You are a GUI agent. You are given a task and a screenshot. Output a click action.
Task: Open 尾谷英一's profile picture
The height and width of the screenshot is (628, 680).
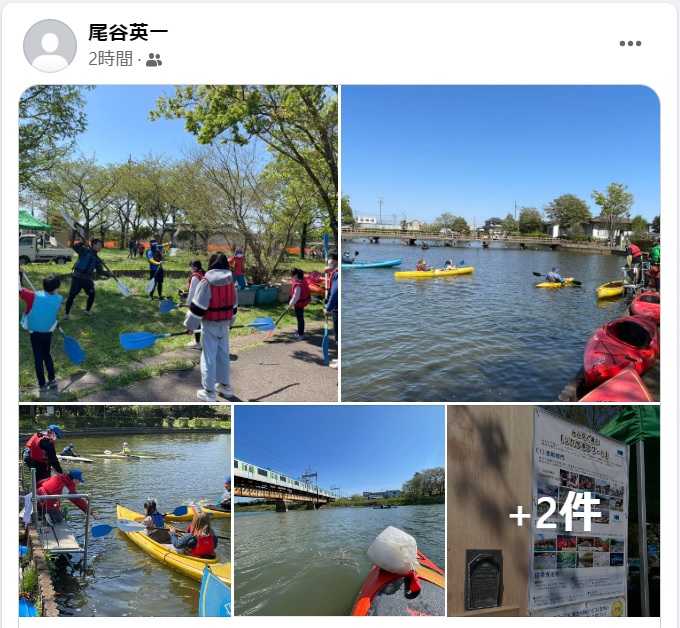[x=50, y=45]
